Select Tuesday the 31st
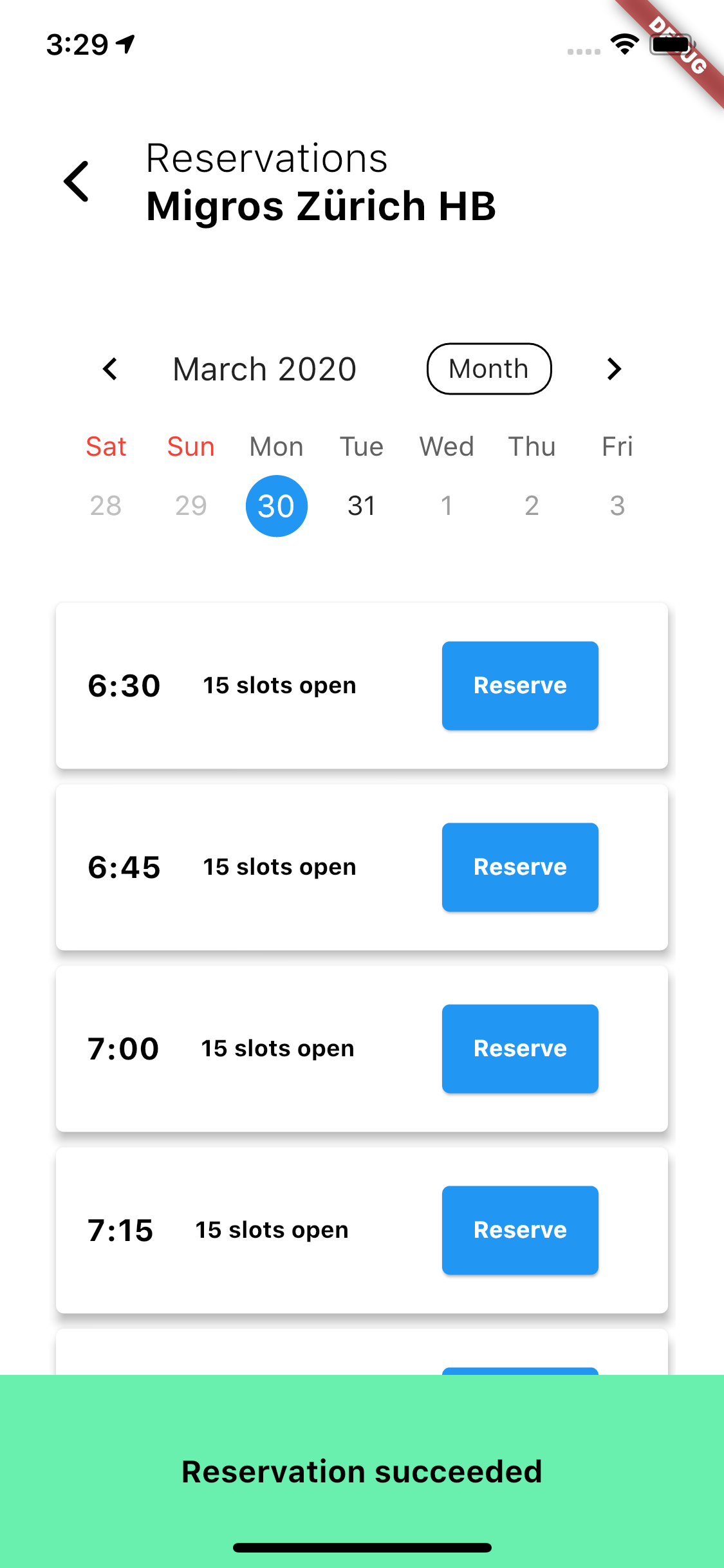The image size is (724, 1568). (362, 506)
